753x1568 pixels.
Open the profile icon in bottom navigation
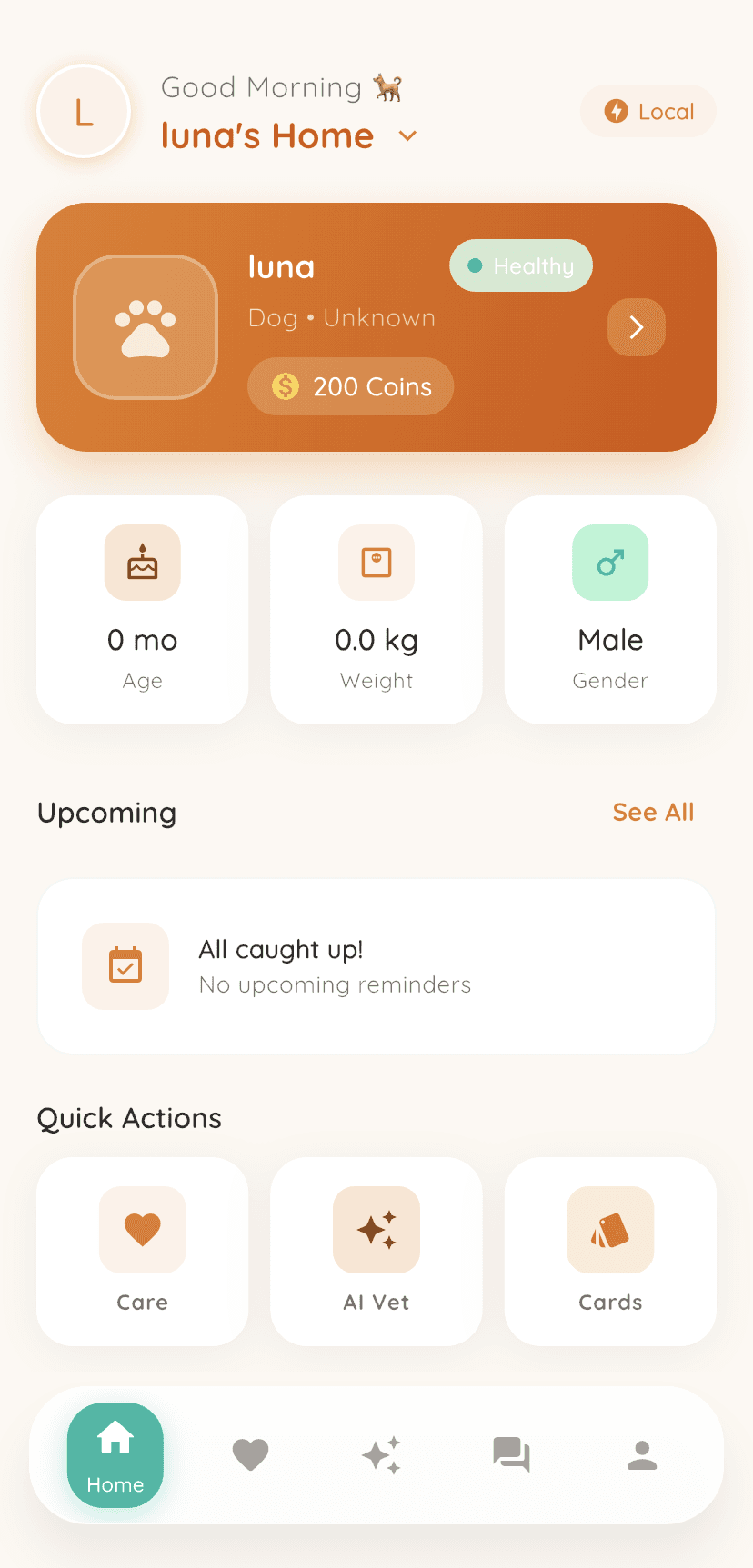[641, 1455]
